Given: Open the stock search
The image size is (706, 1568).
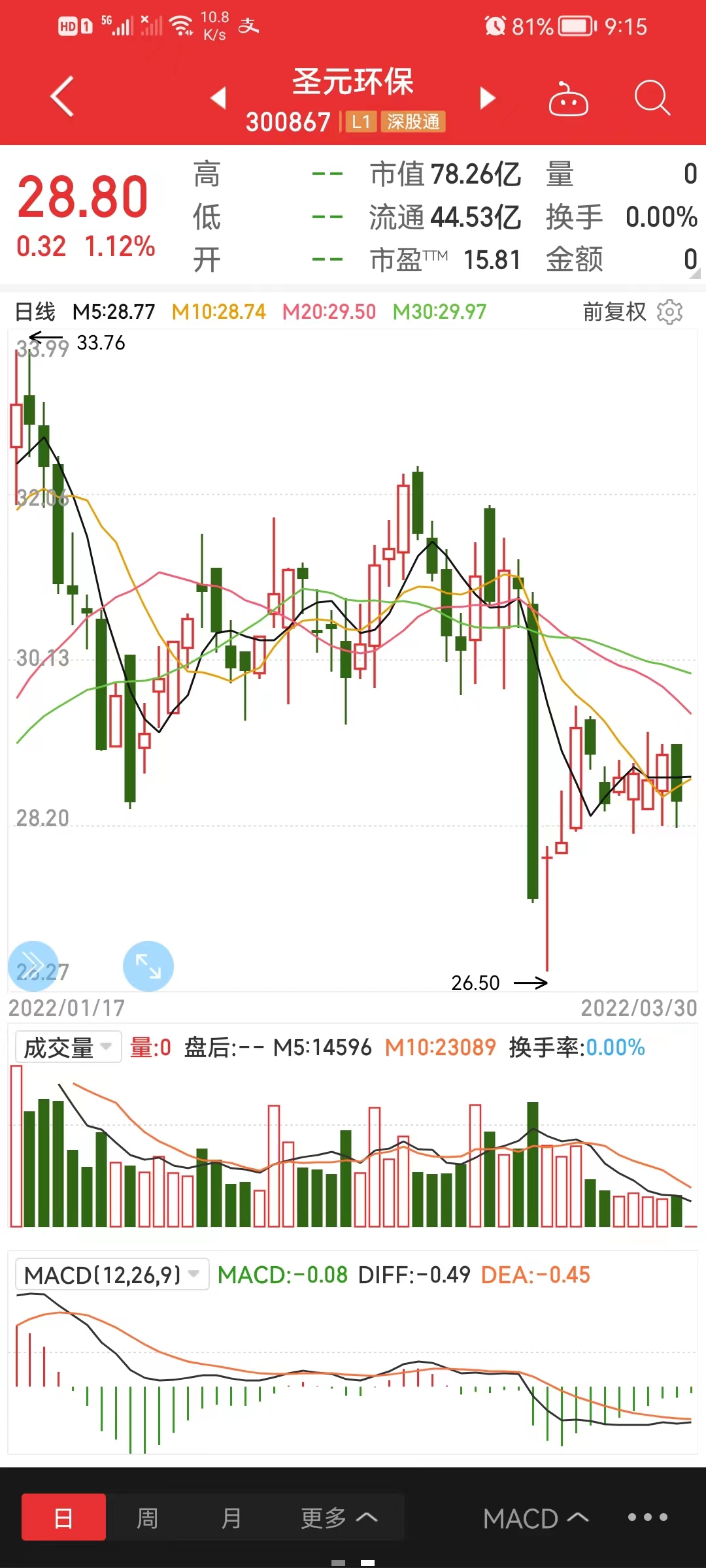Looking at the screenshot, I should [652, 99].
